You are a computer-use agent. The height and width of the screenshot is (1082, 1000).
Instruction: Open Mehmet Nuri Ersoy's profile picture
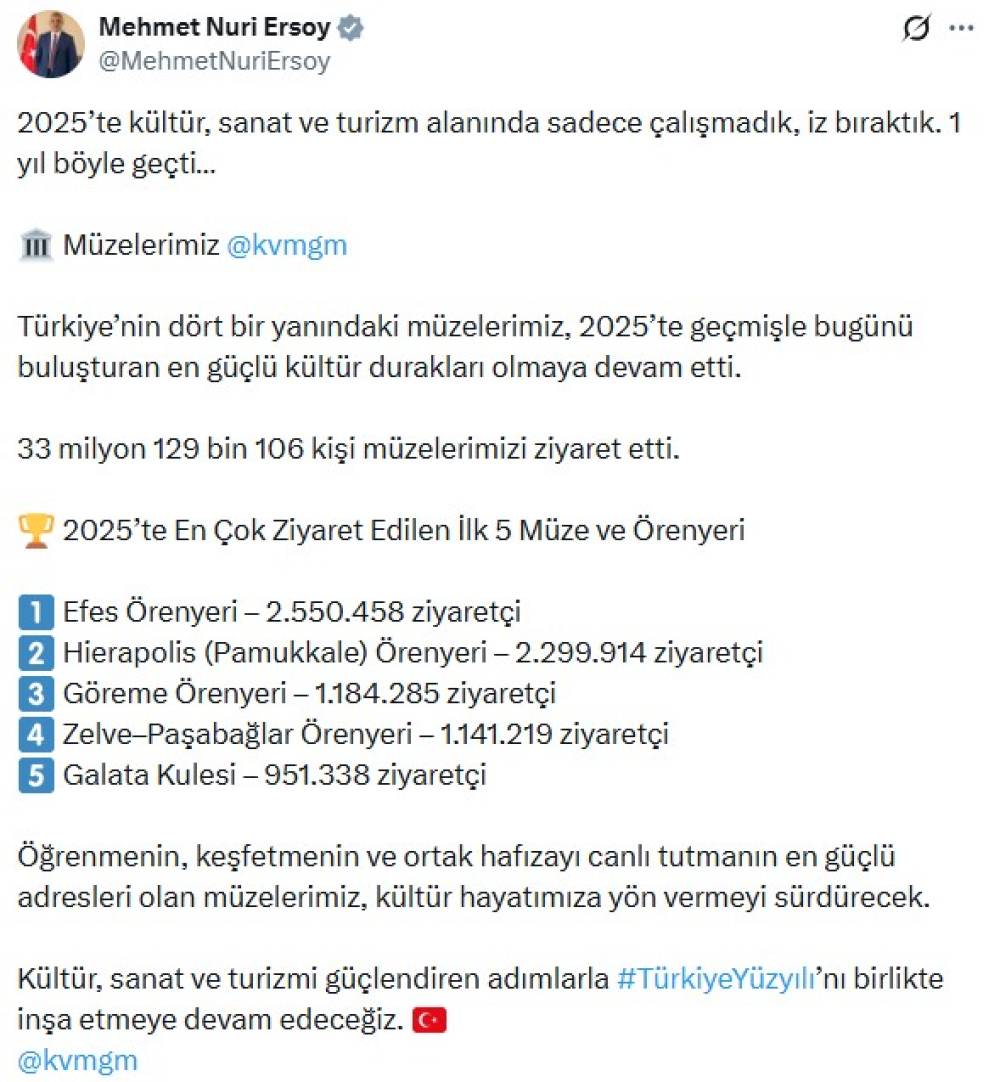(49, 43)
